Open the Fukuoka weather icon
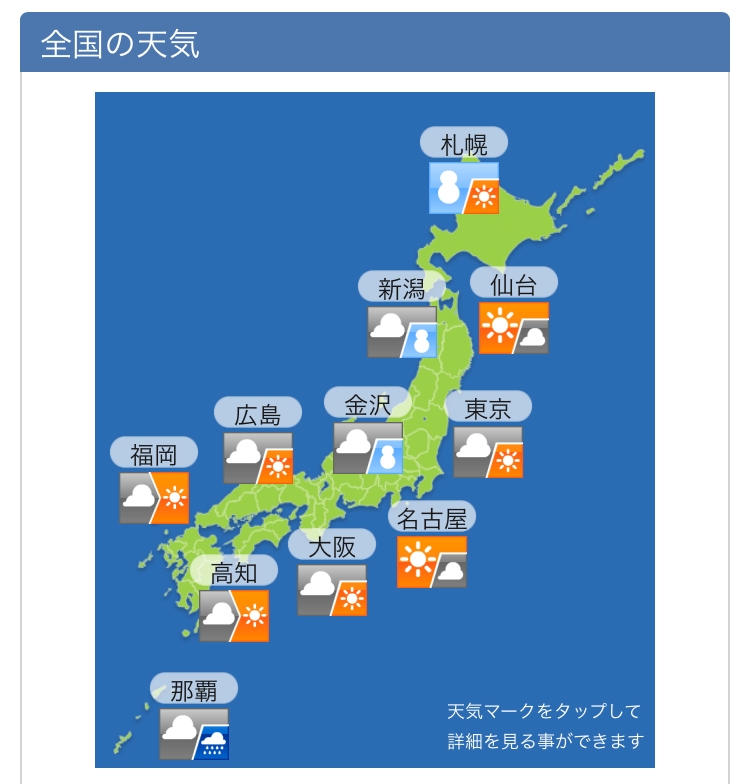Viewport: 750px width, 784px height. pos(154,498)
